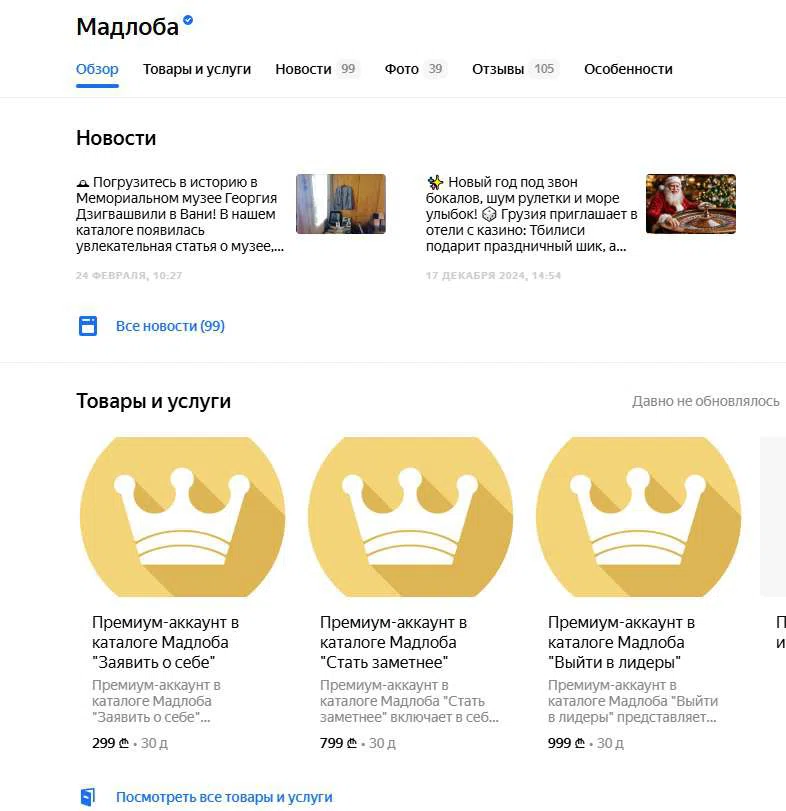Click the museum interior photo in the first news item
786x811 pixels.
click(x=340, y=203)
